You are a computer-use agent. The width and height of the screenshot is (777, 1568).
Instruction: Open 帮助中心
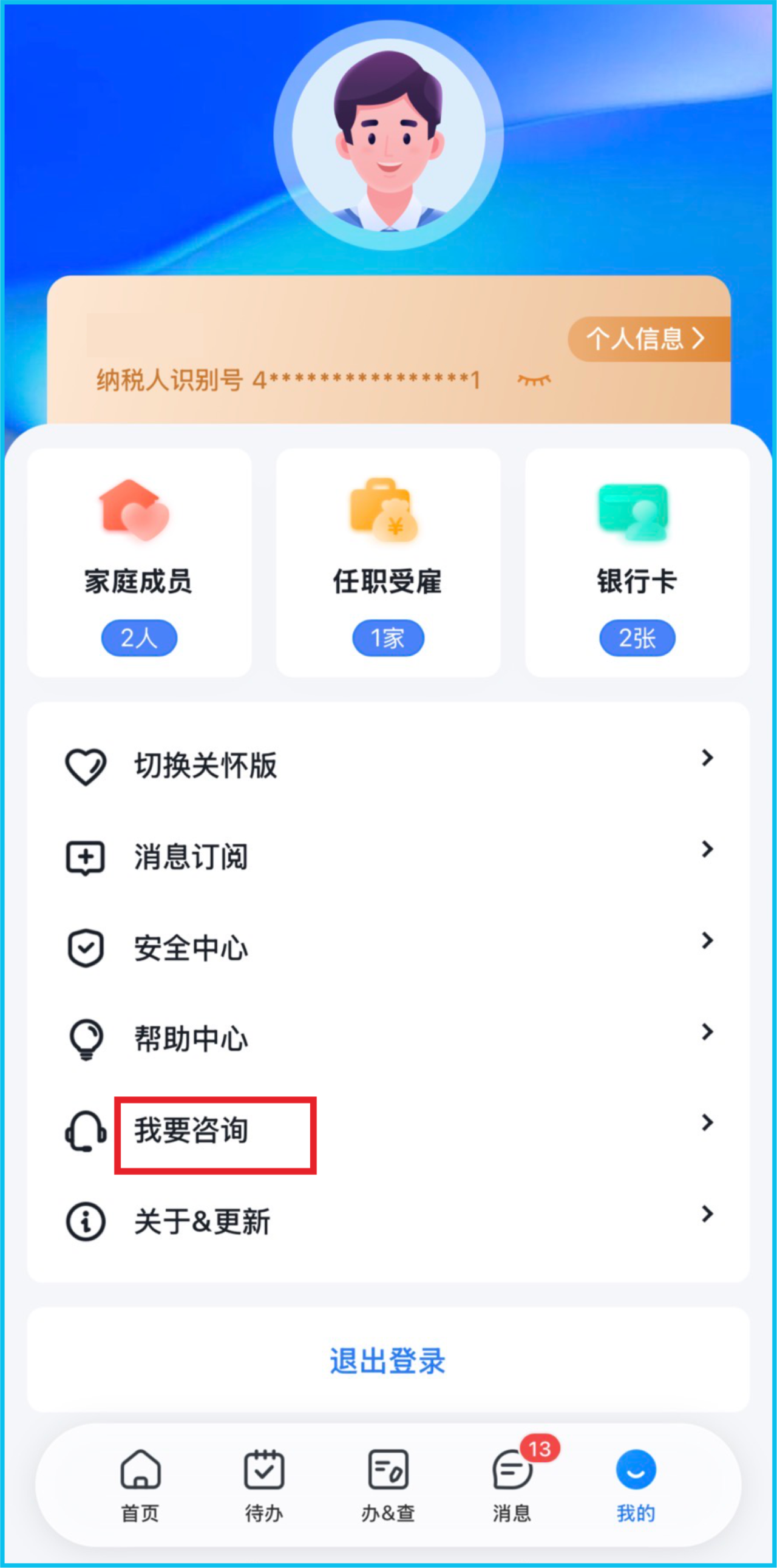pos(388,1039)
